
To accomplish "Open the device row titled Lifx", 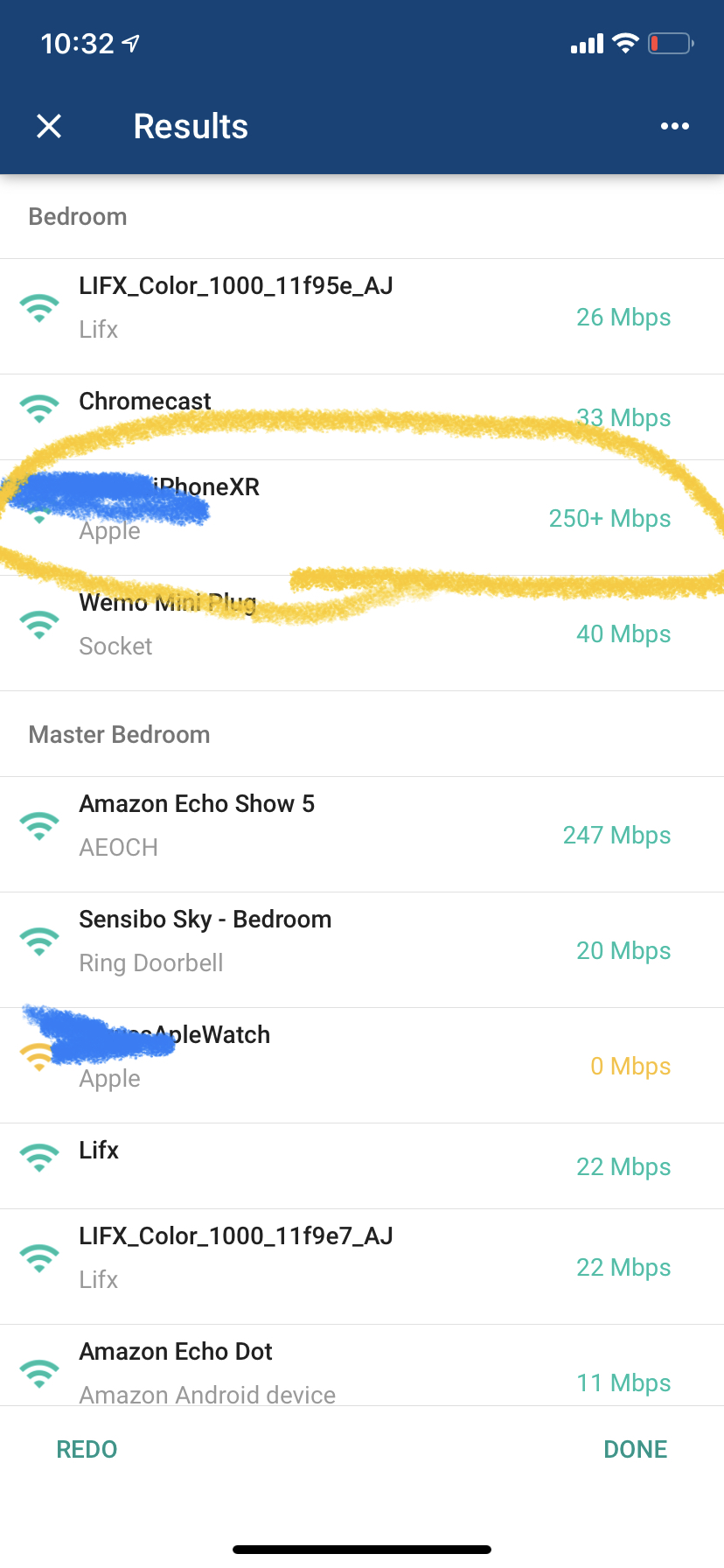I will (x=362, y=1166).
